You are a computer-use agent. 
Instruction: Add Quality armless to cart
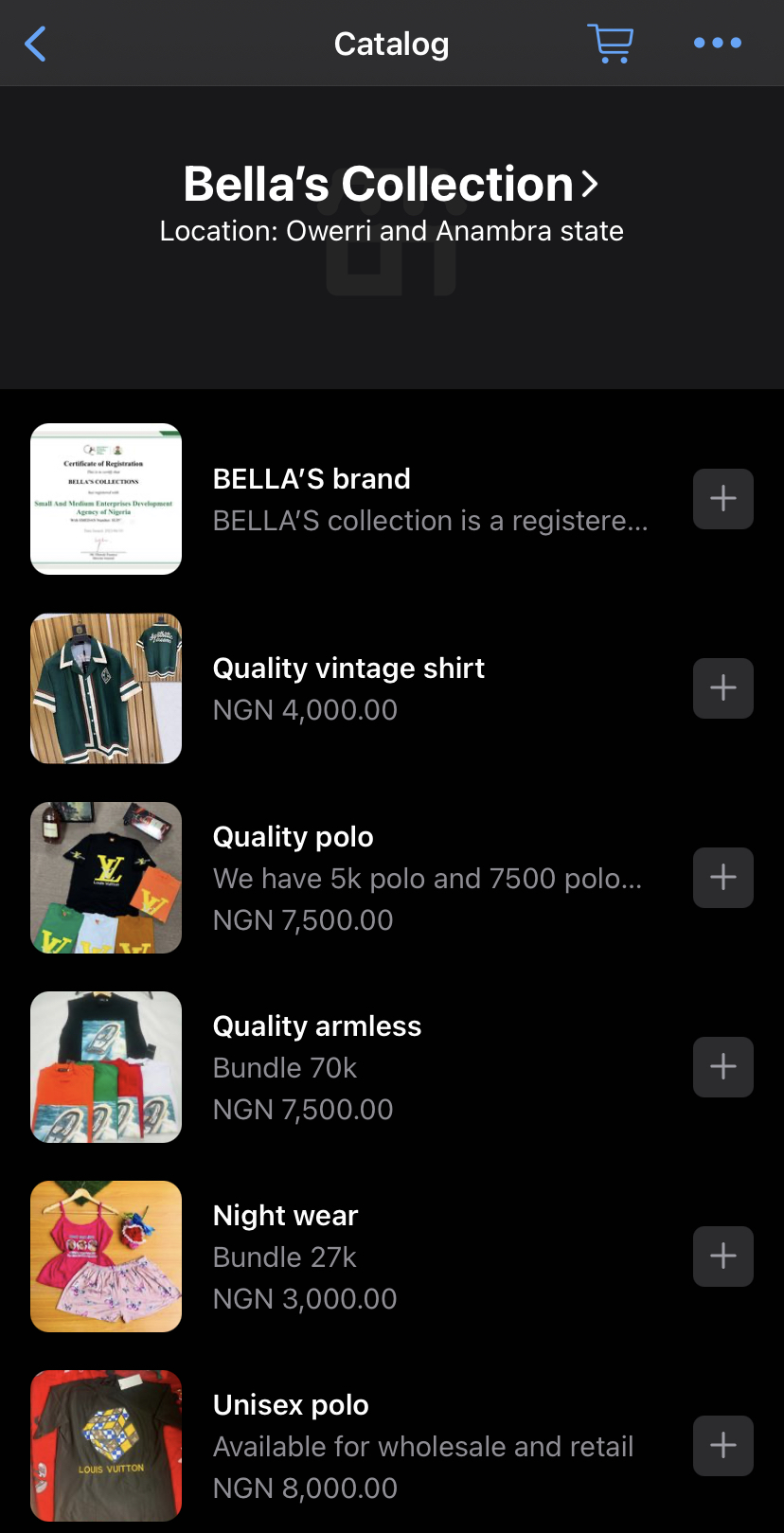point(722,1066)
